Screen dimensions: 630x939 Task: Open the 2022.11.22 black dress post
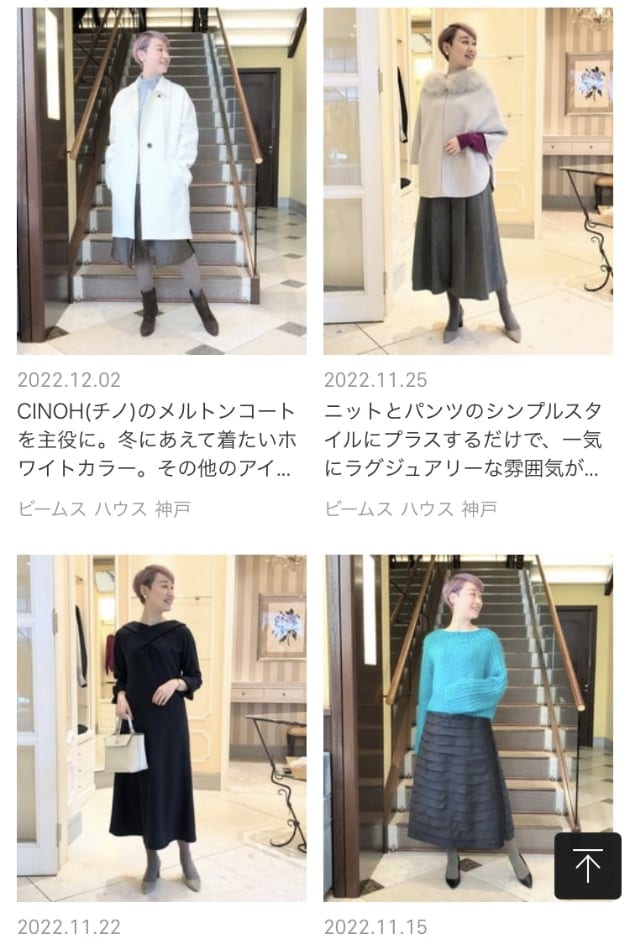tap(162, 728)
